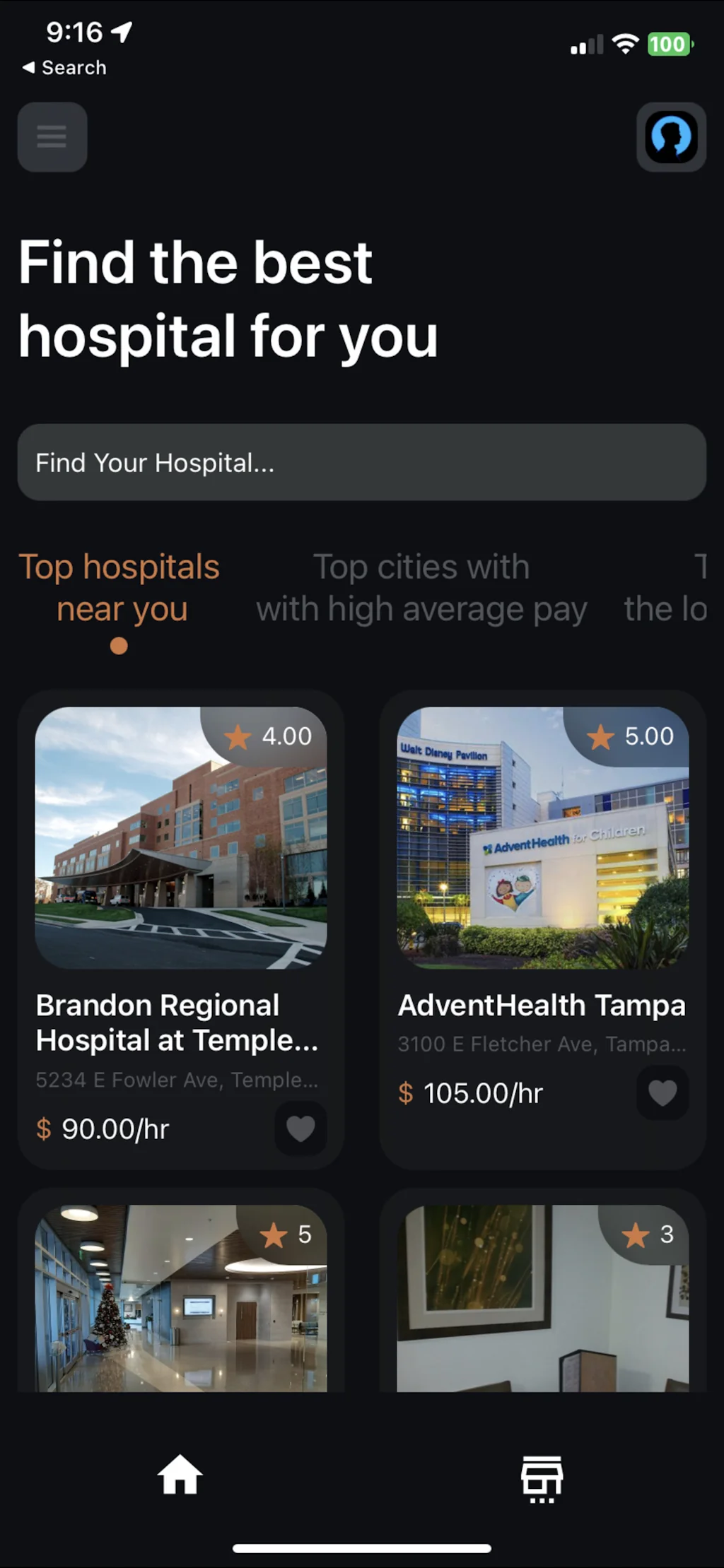
Task: Click the Find Your Hospital search field
Action: tap(362, 462)
